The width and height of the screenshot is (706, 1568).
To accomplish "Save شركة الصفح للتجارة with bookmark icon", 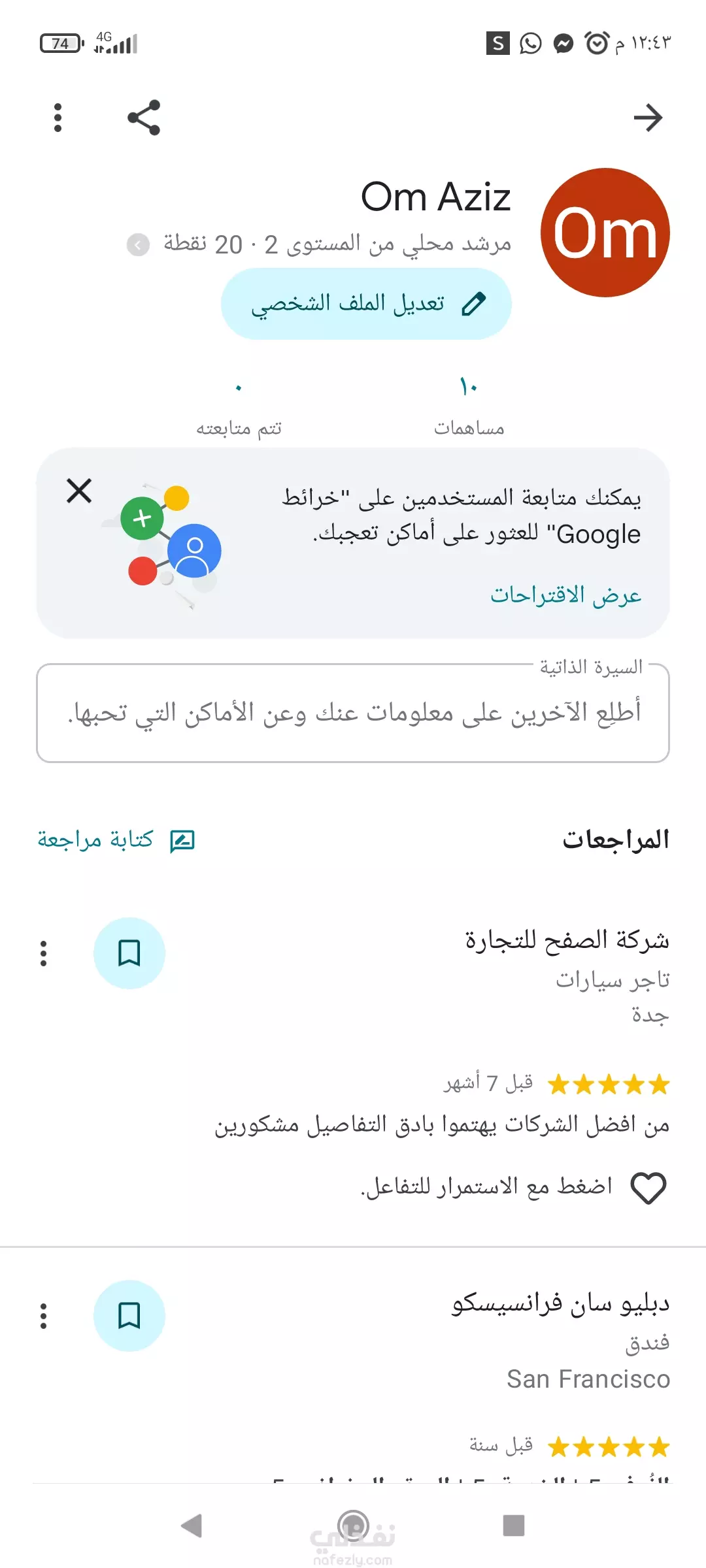I will coord(129,953).
